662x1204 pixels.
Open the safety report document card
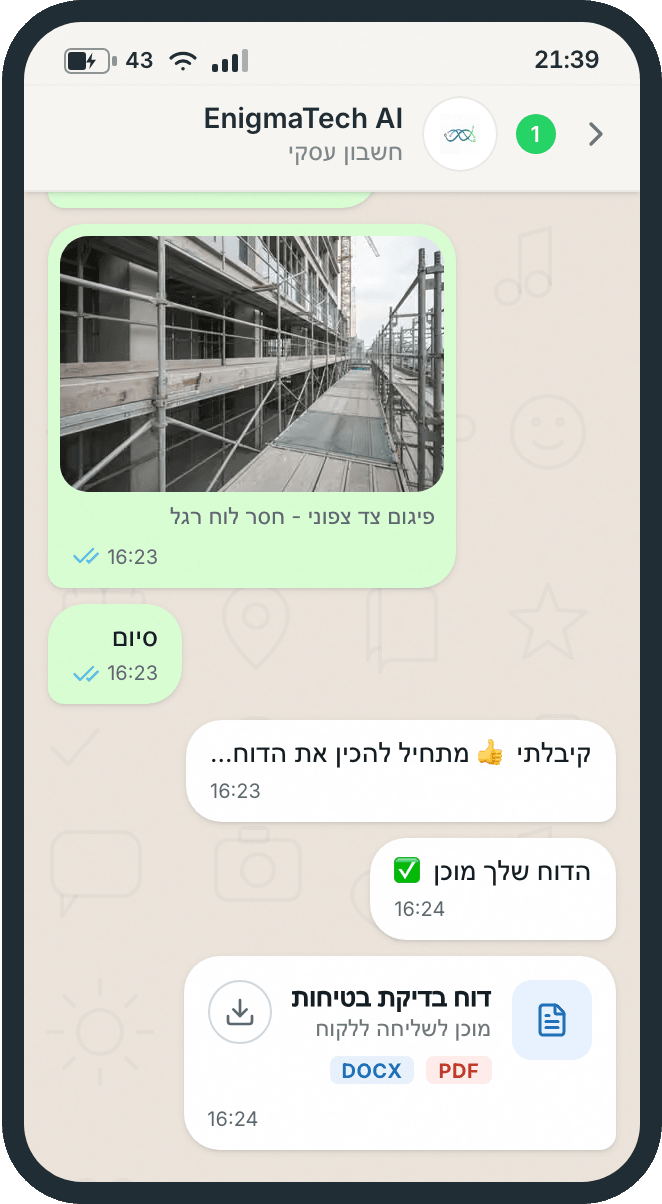[x=400, y=1052]
